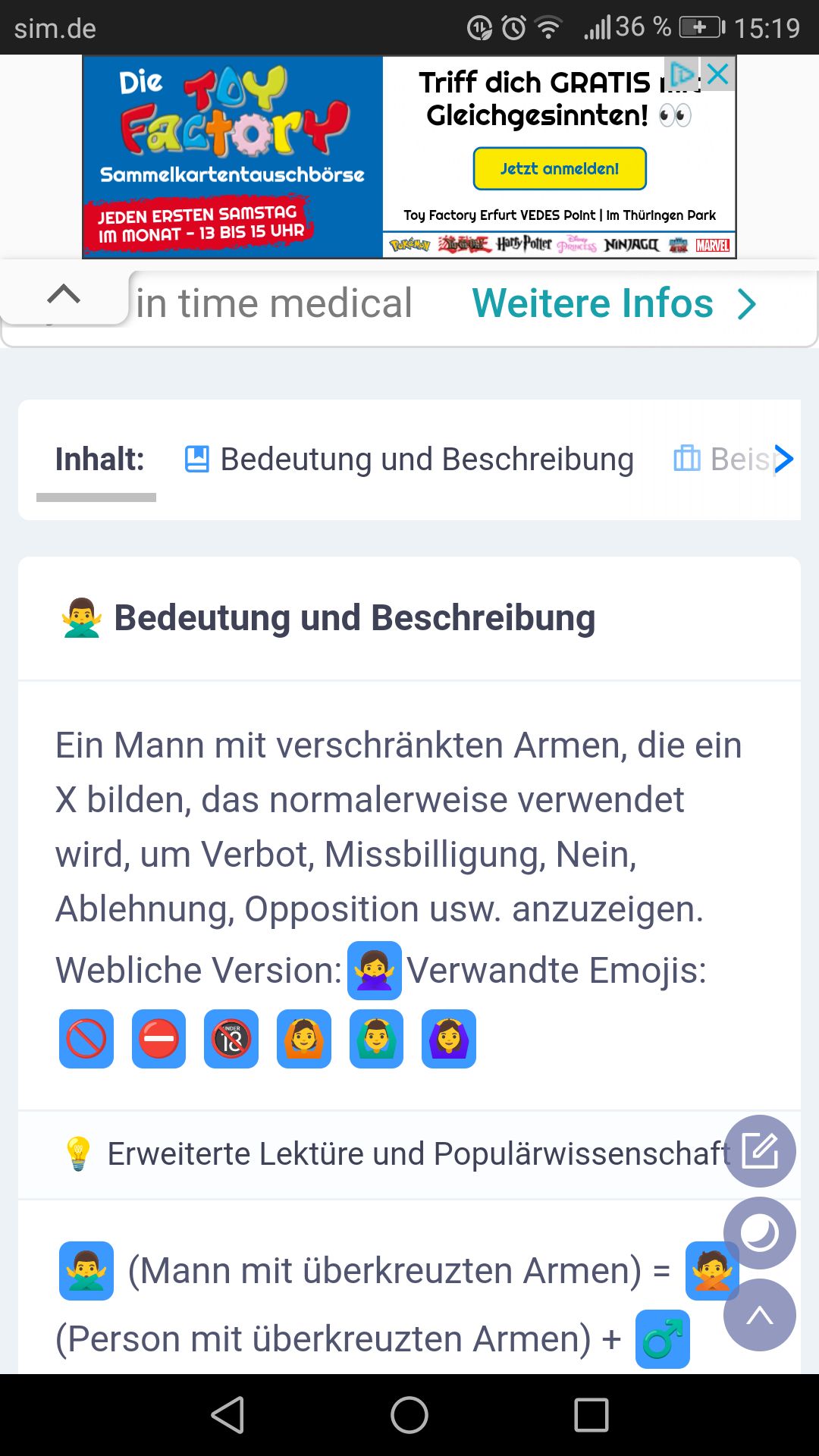This screenshot has width=819, height=1456.
Task: Open the no entry emoji
Action: pyautogui.click(x=158, y=1039)
